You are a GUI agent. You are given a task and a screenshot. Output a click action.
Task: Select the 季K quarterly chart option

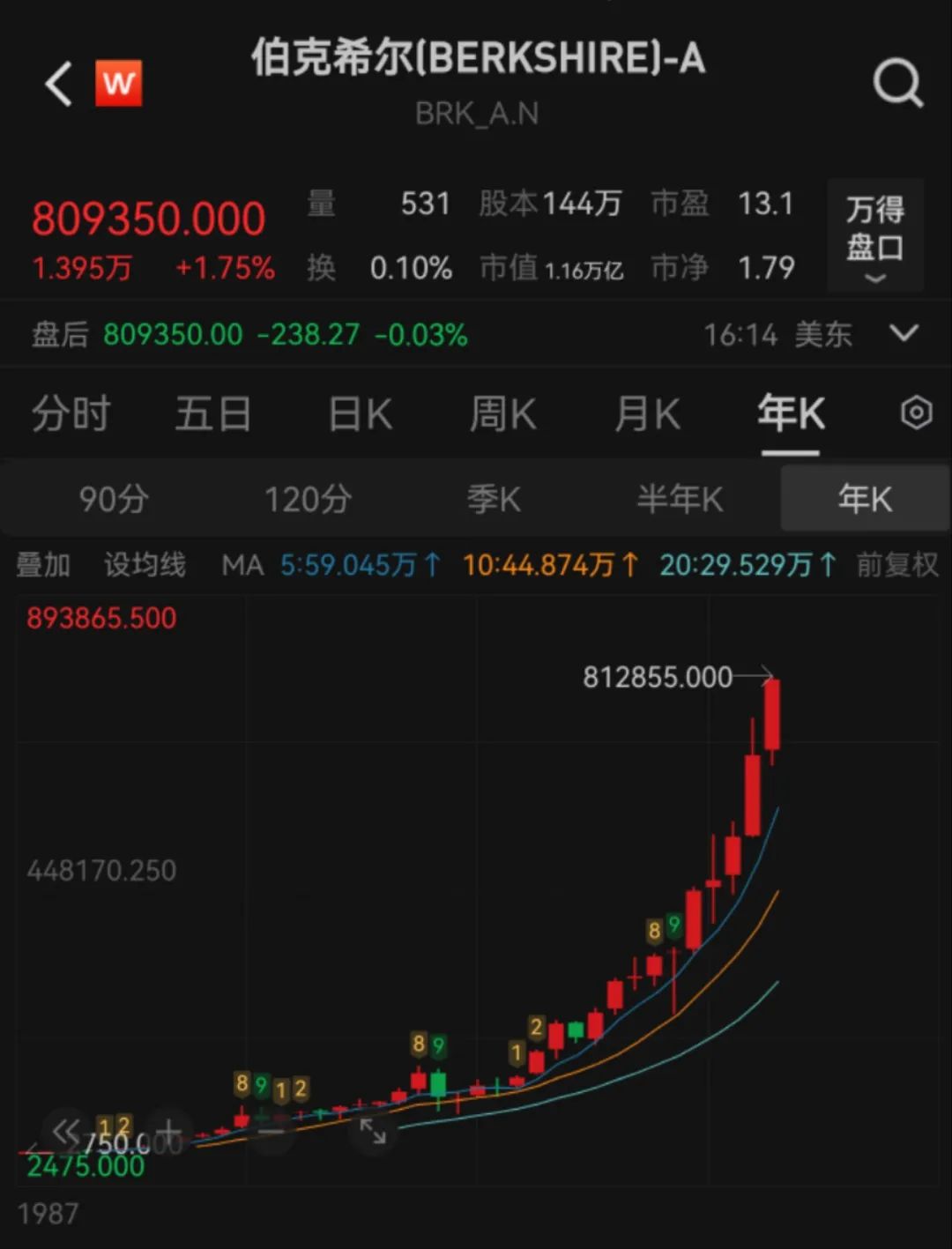(x=494, y=498)
